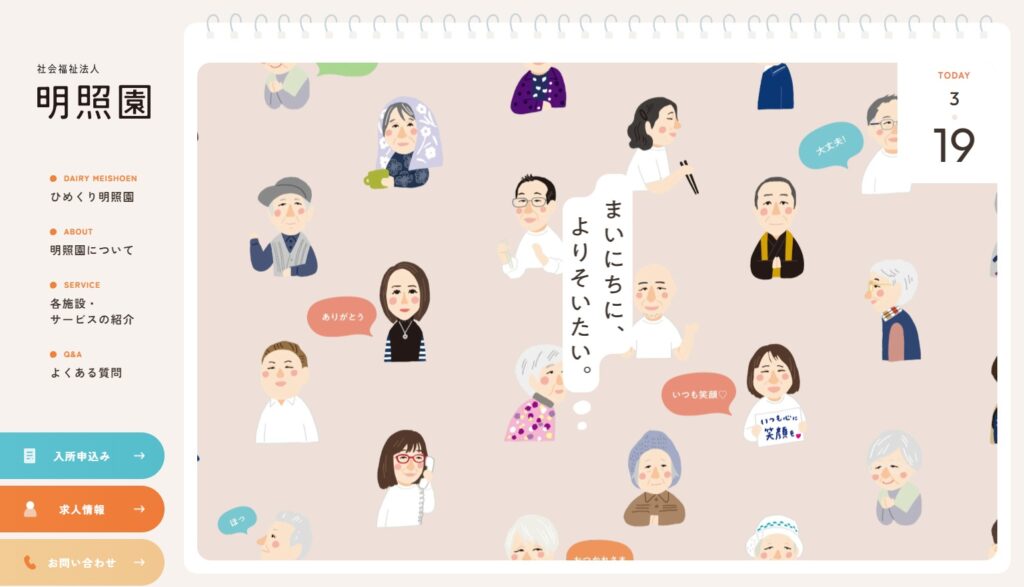1024x587 pixels.
Task: Open よくある質問 Q&A page
Action: pyautogui.click(x=86, y=373)
